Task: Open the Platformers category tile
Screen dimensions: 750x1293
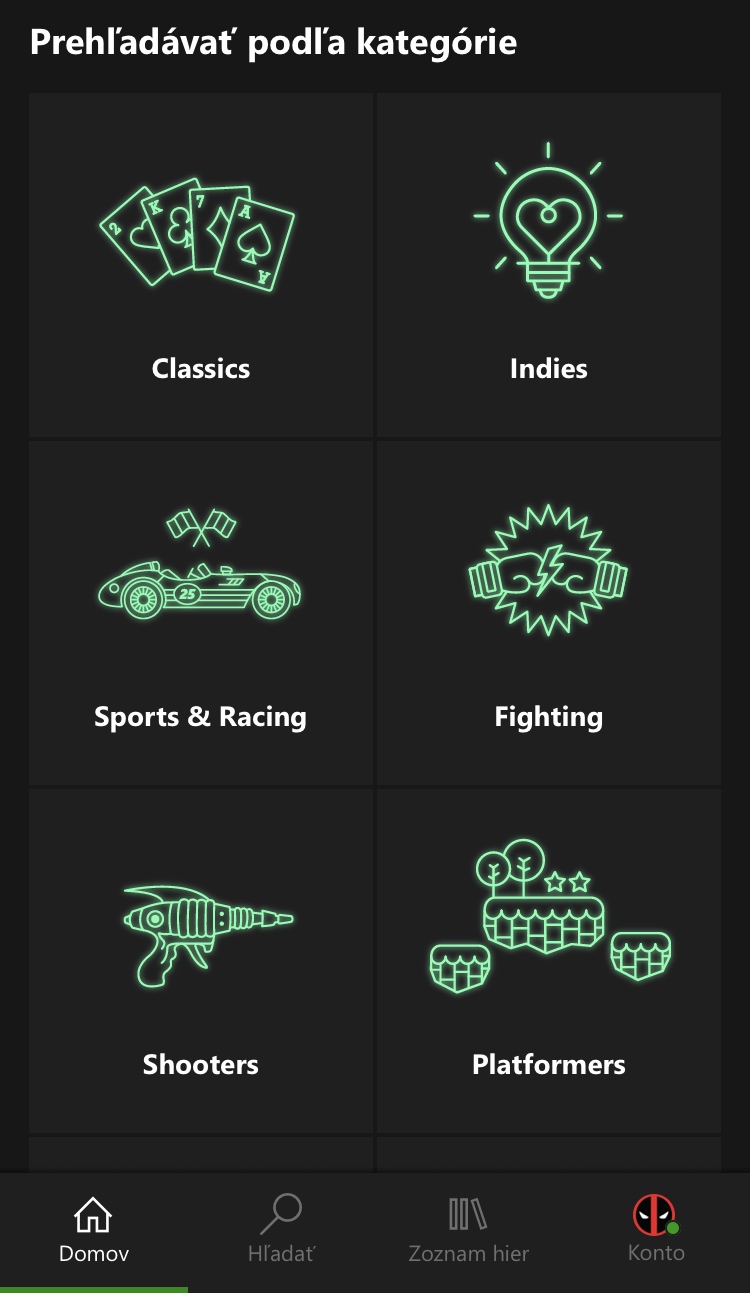Action: 548,962
